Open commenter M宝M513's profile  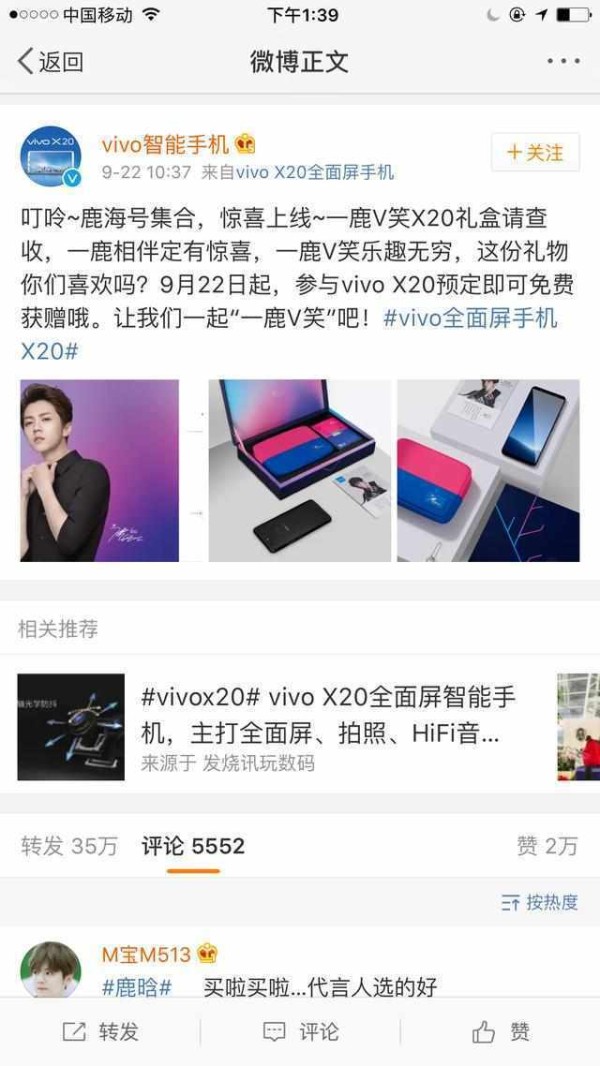coord(146,955)
